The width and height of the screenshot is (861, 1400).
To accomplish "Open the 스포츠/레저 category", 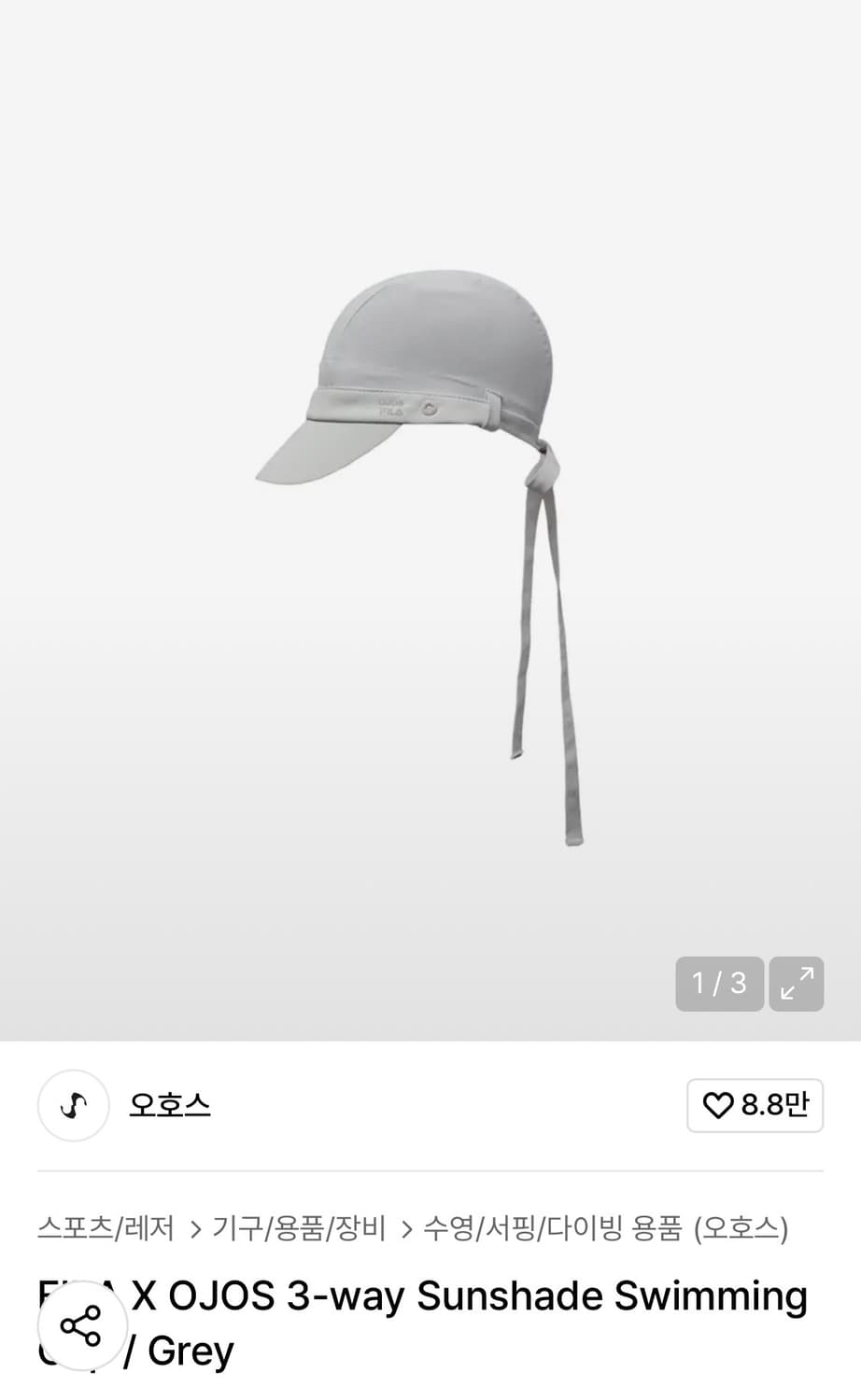I will click(107, 1229).
